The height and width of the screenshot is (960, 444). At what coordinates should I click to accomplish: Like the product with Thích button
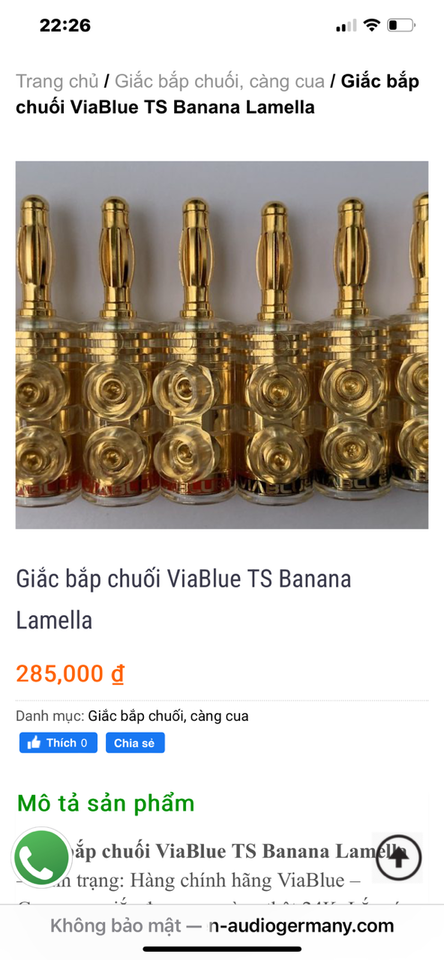pyautogui.click(x=58, y=743)
